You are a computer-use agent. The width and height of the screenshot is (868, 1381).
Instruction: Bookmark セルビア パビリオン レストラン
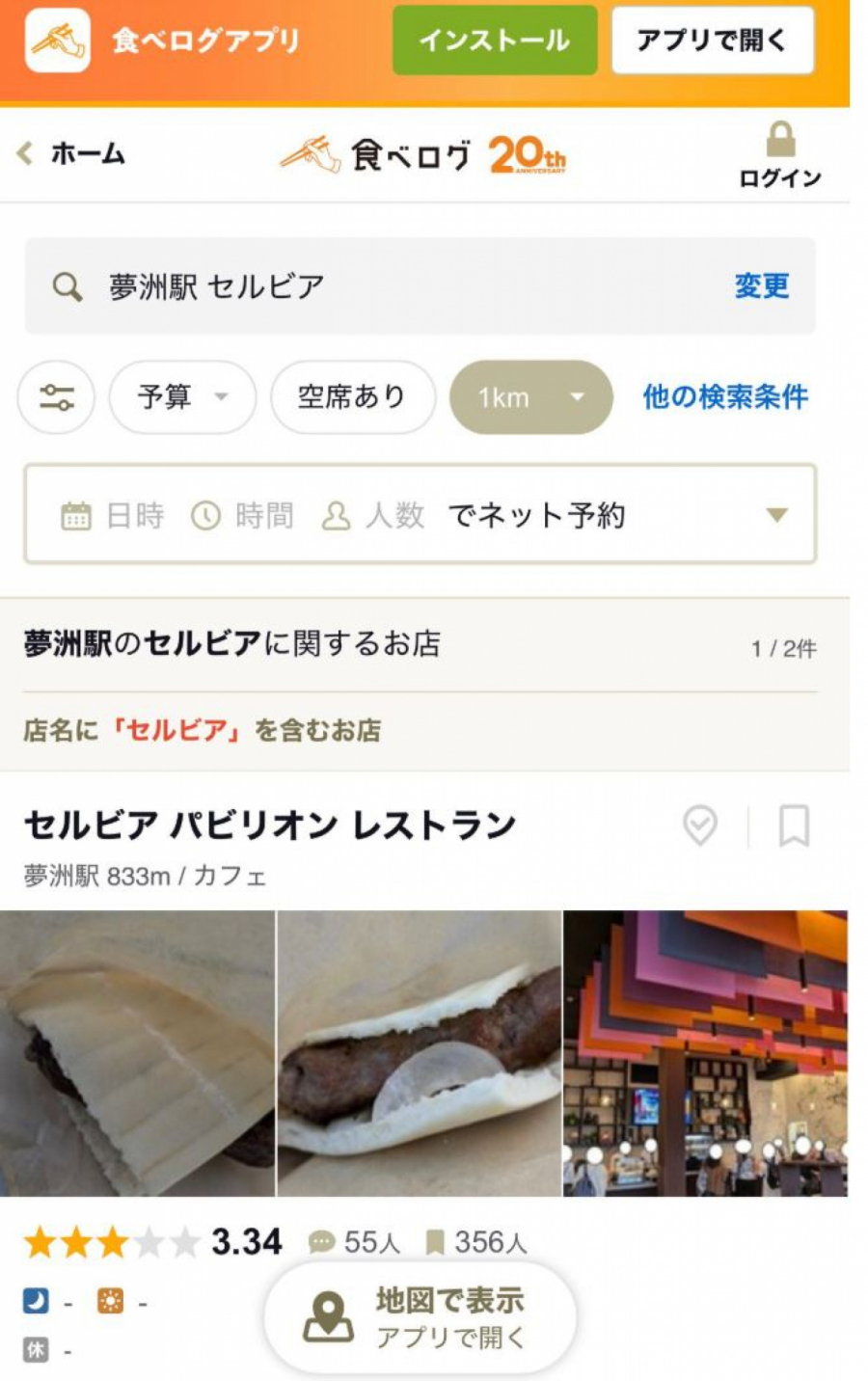point(793,826)
